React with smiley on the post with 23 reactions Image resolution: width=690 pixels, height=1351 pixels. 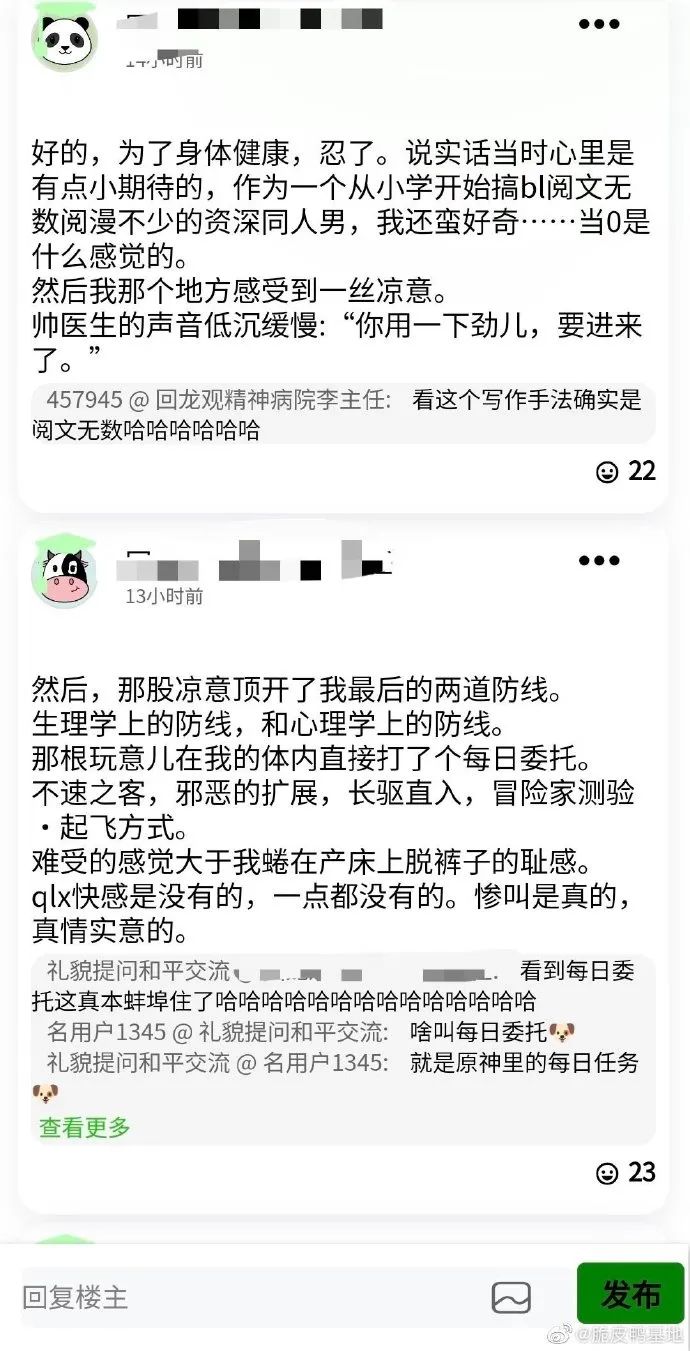607,1173
